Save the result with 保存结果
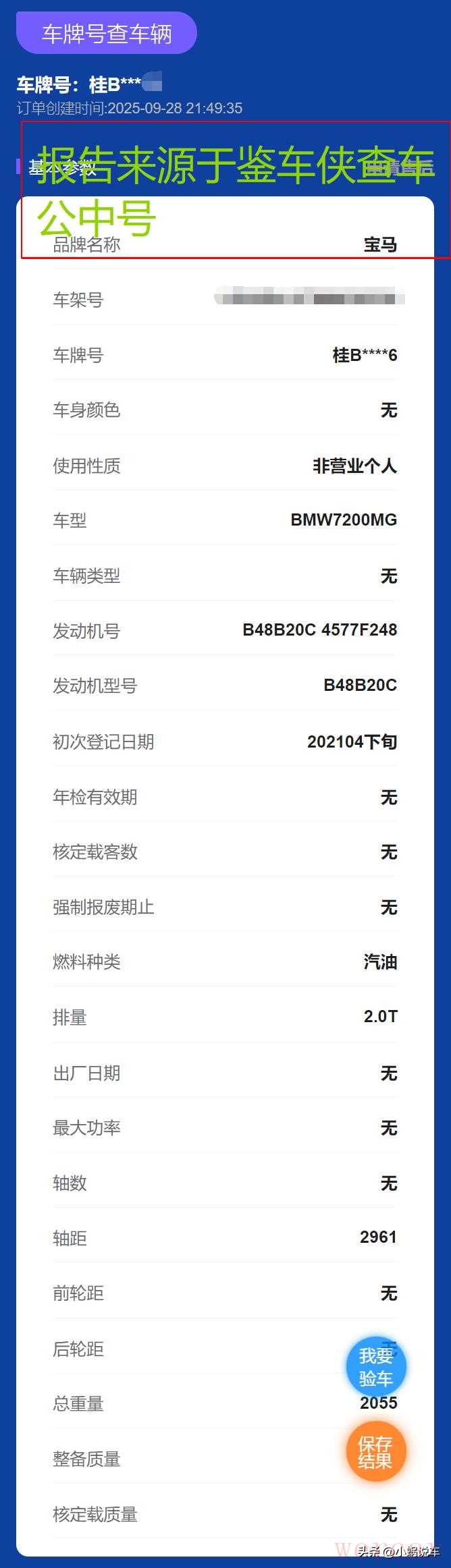This screenshot has width=451, height=1568. [376, 1452]
